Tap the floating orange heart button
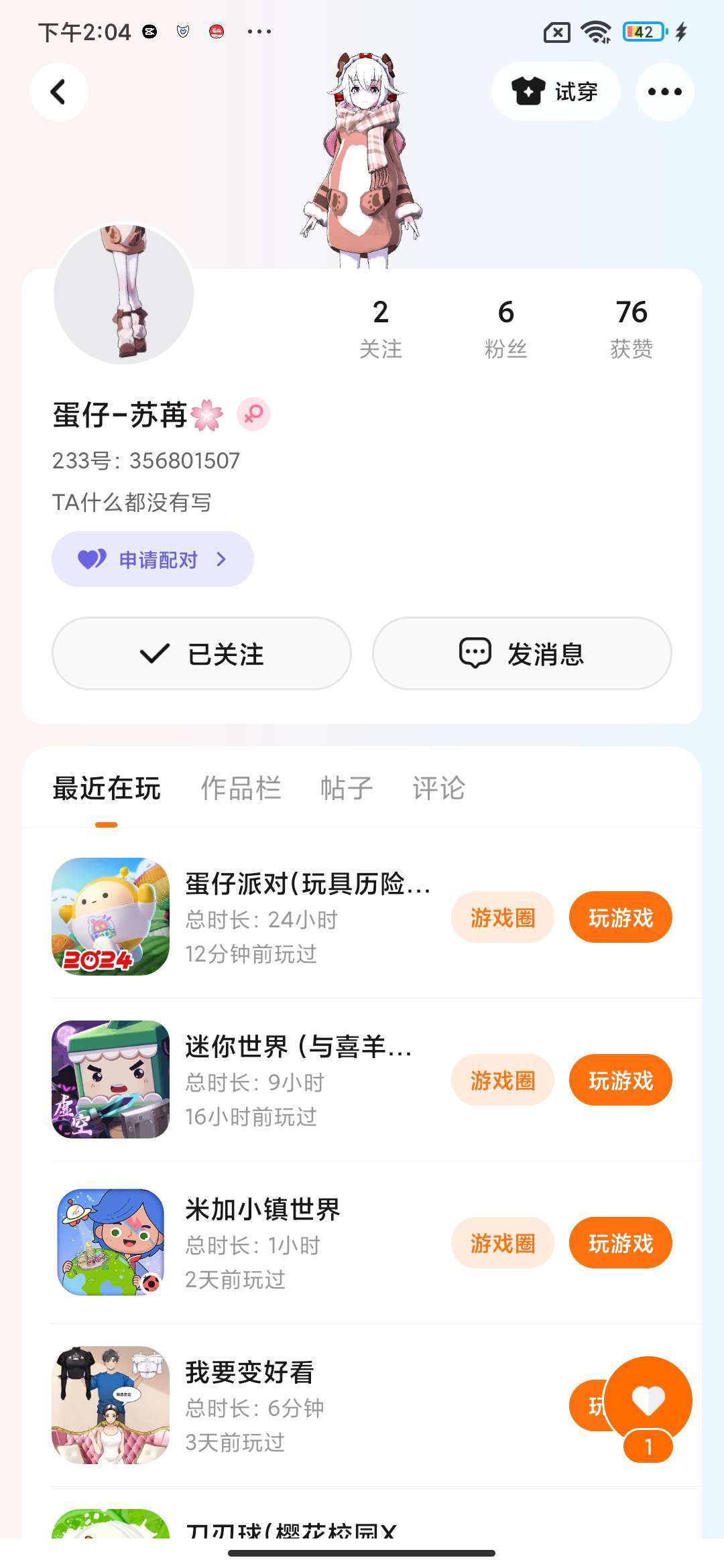Image resolution: width=724 pixels, height=1568 pixels. pyautogui.click(x=648, y=1400)
